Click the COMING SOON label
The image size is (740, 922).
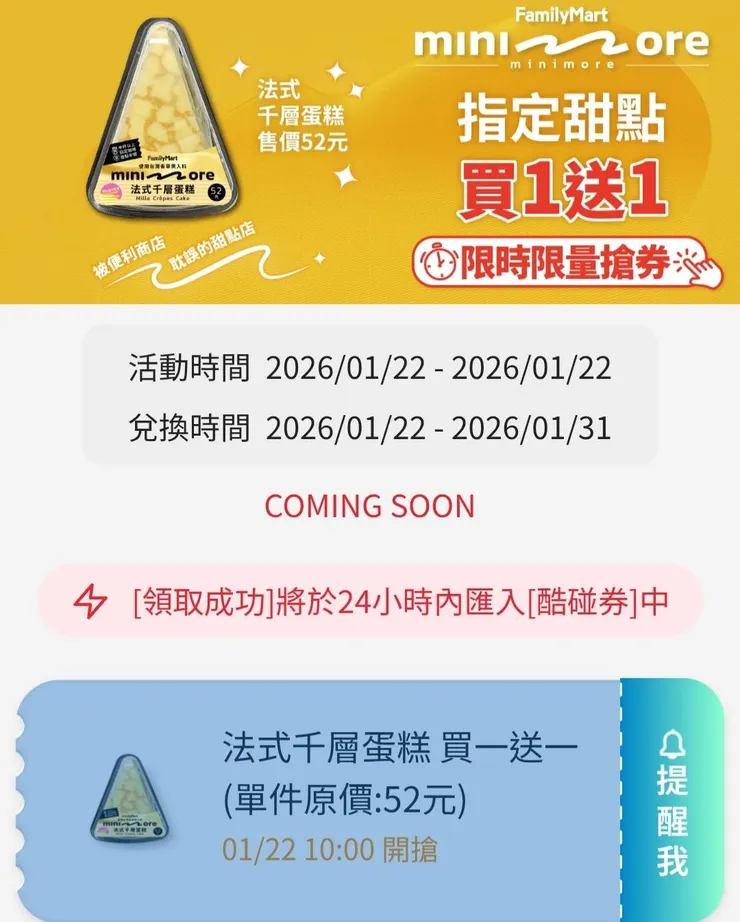click(370, 506)
